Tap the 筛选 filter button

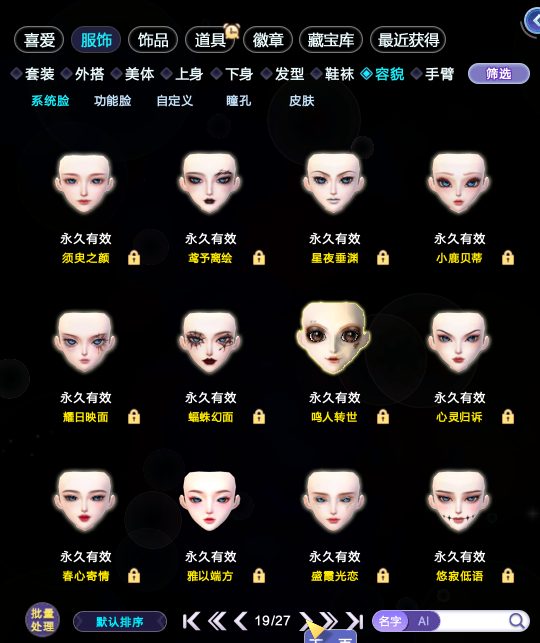[x=499, y=74]
